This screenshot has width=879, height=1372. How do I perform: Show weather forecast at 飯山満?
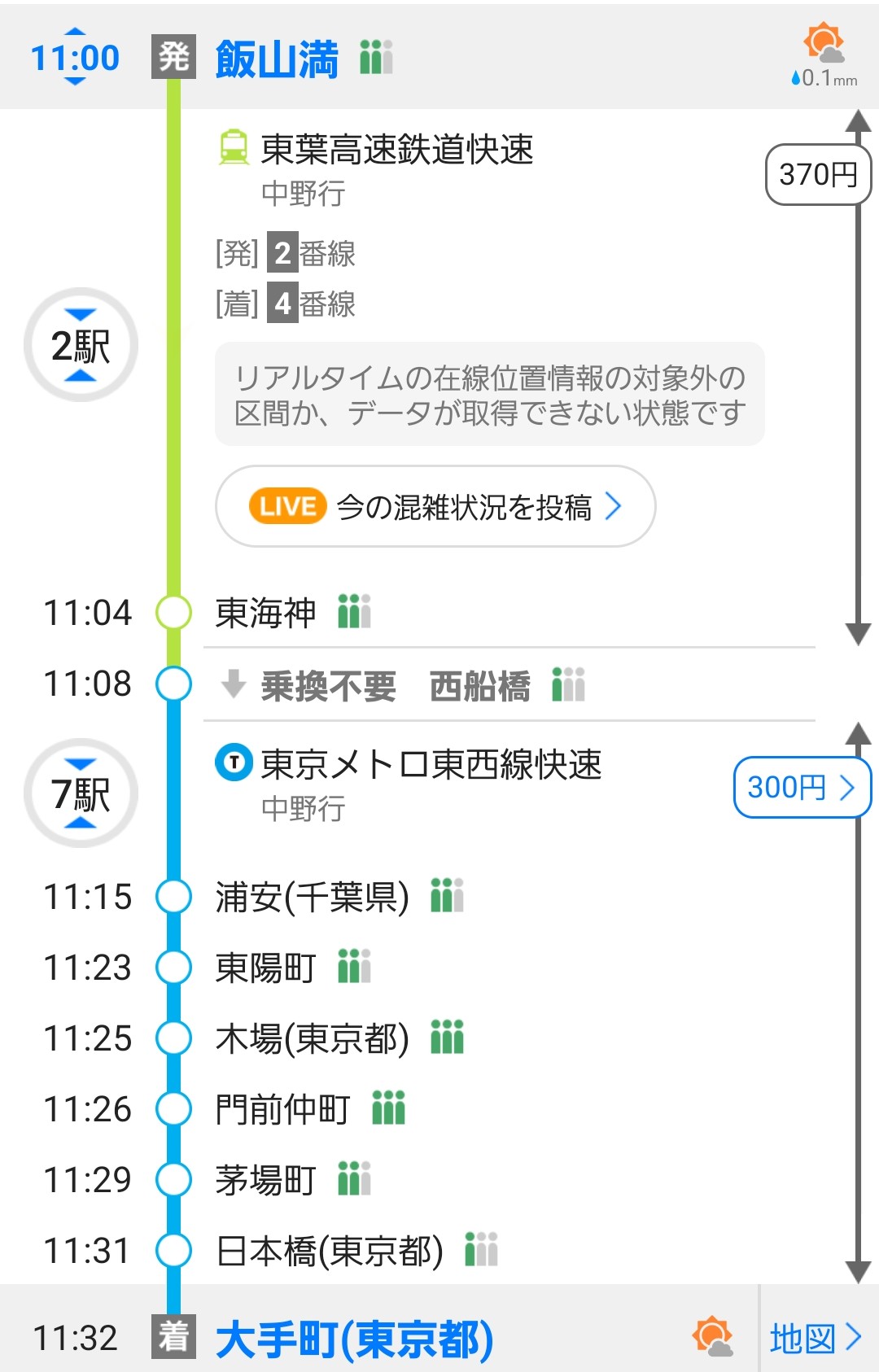(x=824, y=55)
